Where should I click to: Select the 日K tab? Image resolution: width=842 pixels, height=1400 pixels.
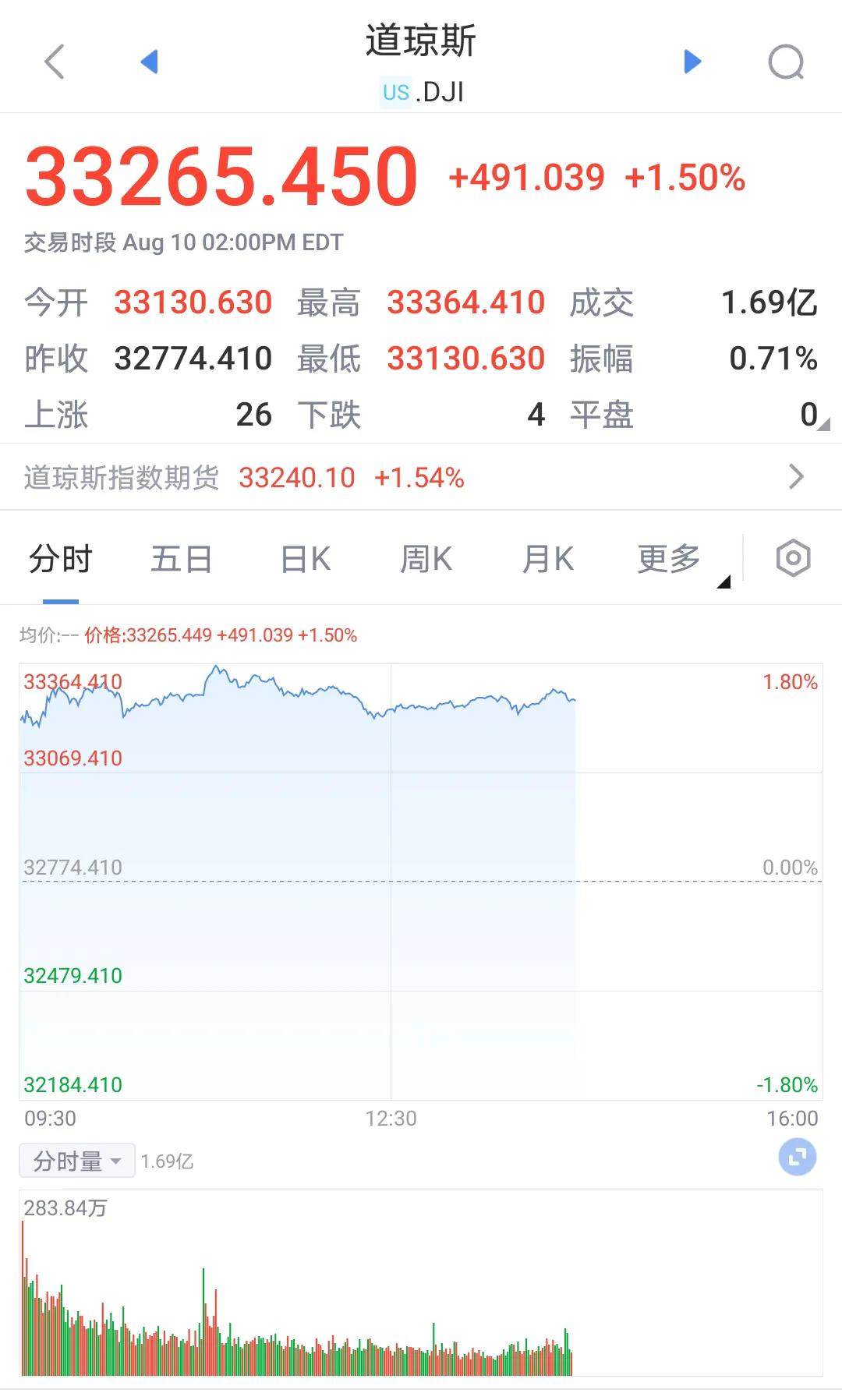tap(303, 558)
